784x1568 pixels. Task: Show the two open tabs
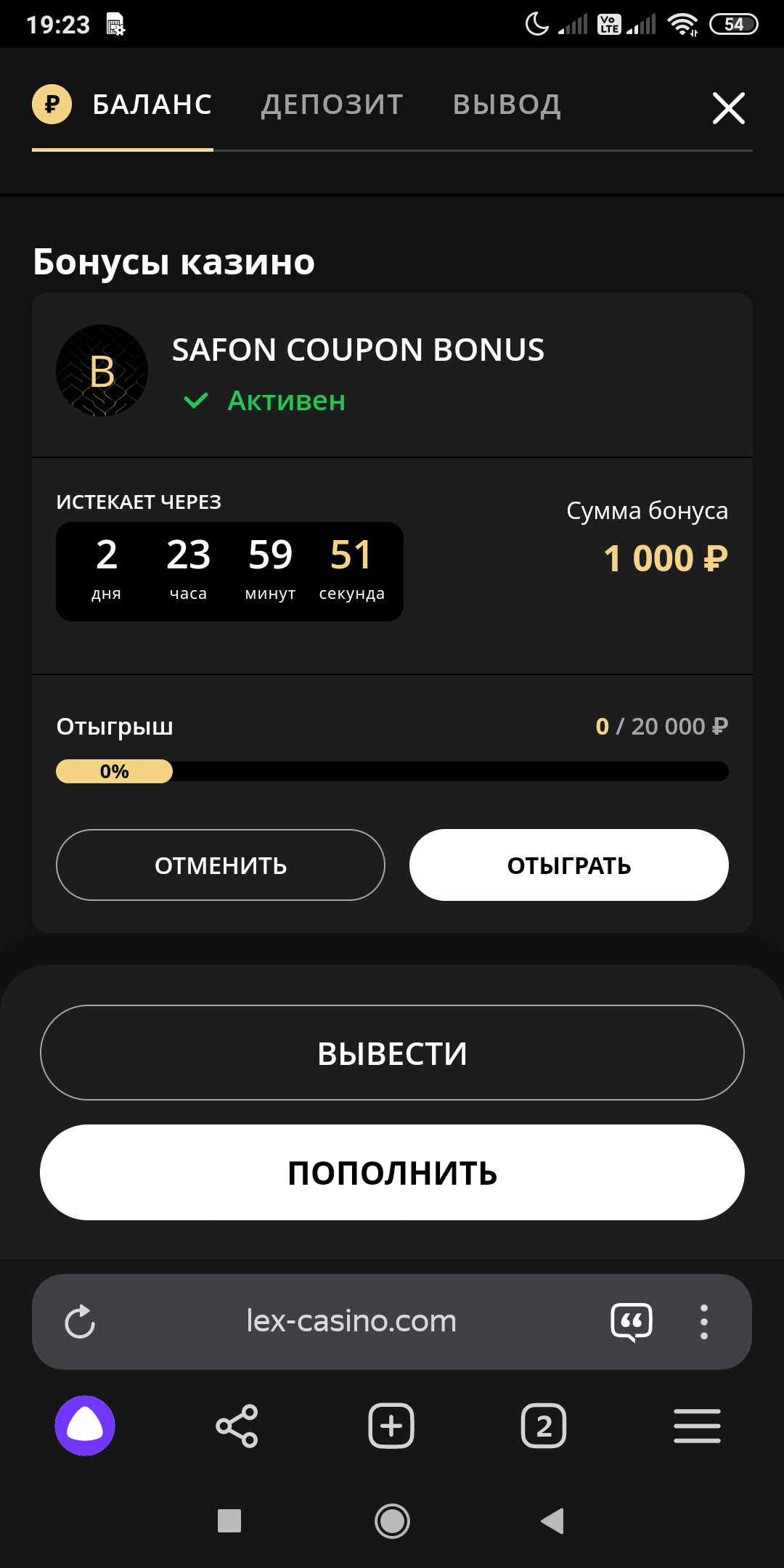544,1426
